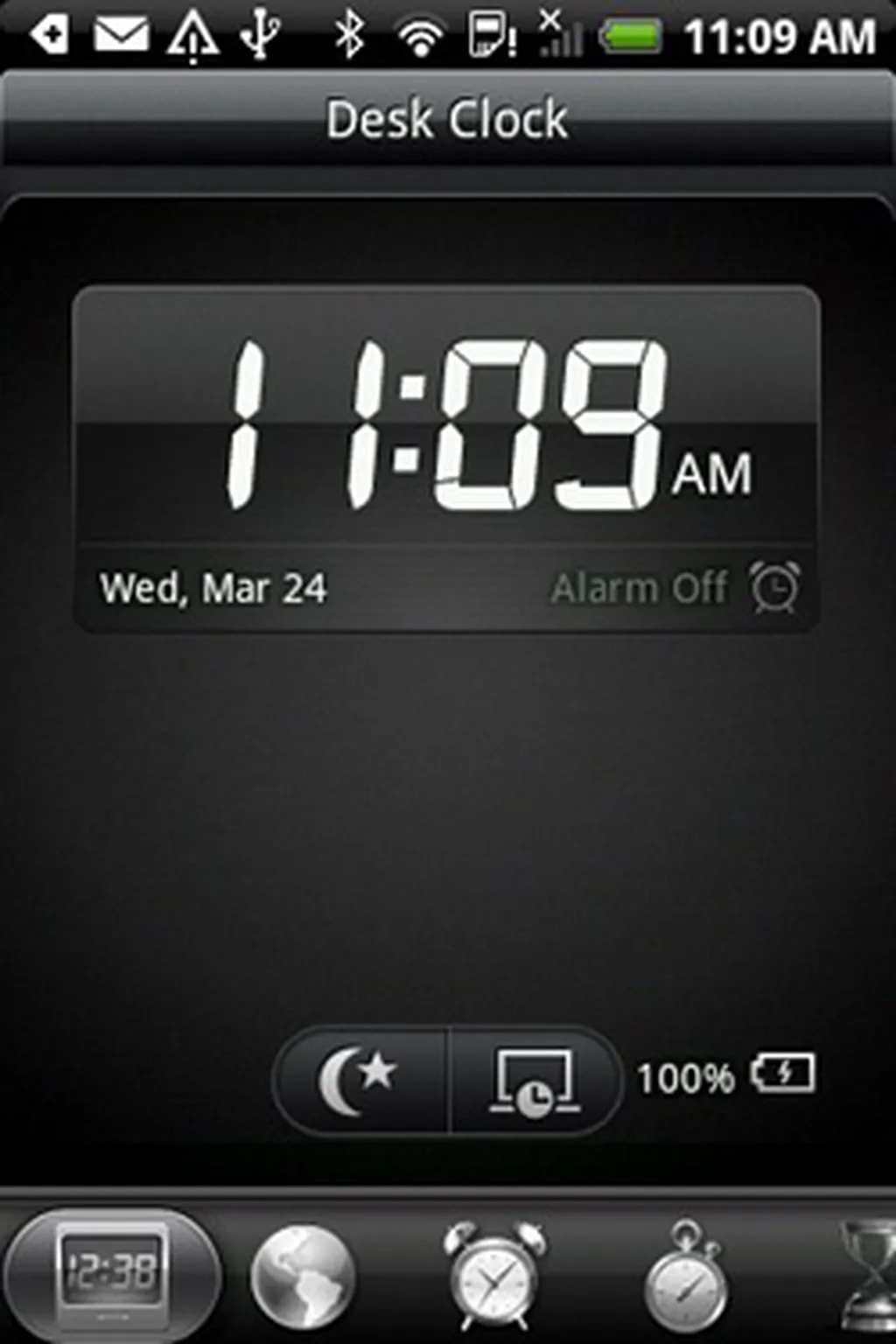Switch to the Stopwatch tab

[686, 1277]
